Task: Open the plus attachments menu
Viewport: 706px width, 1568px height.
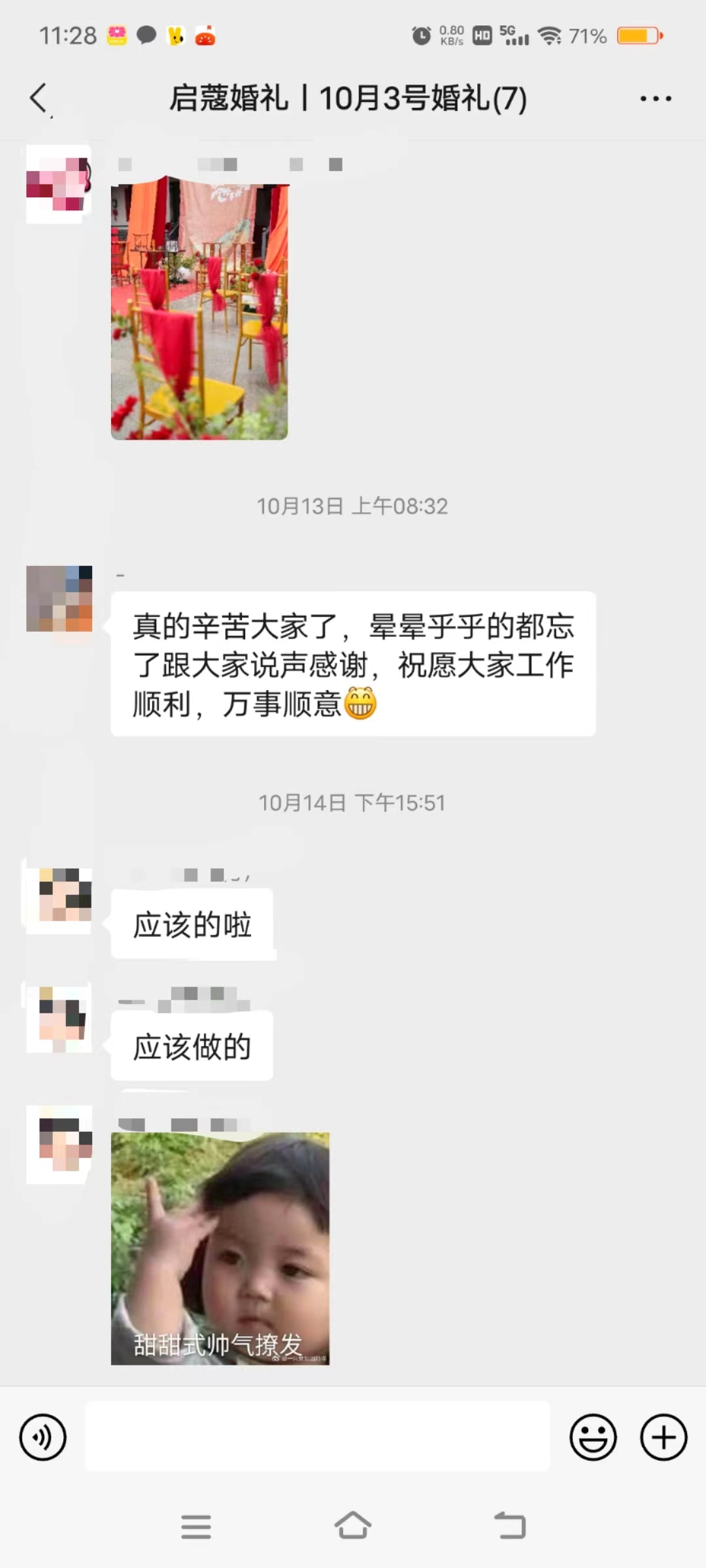Action: click(663, 1437)
